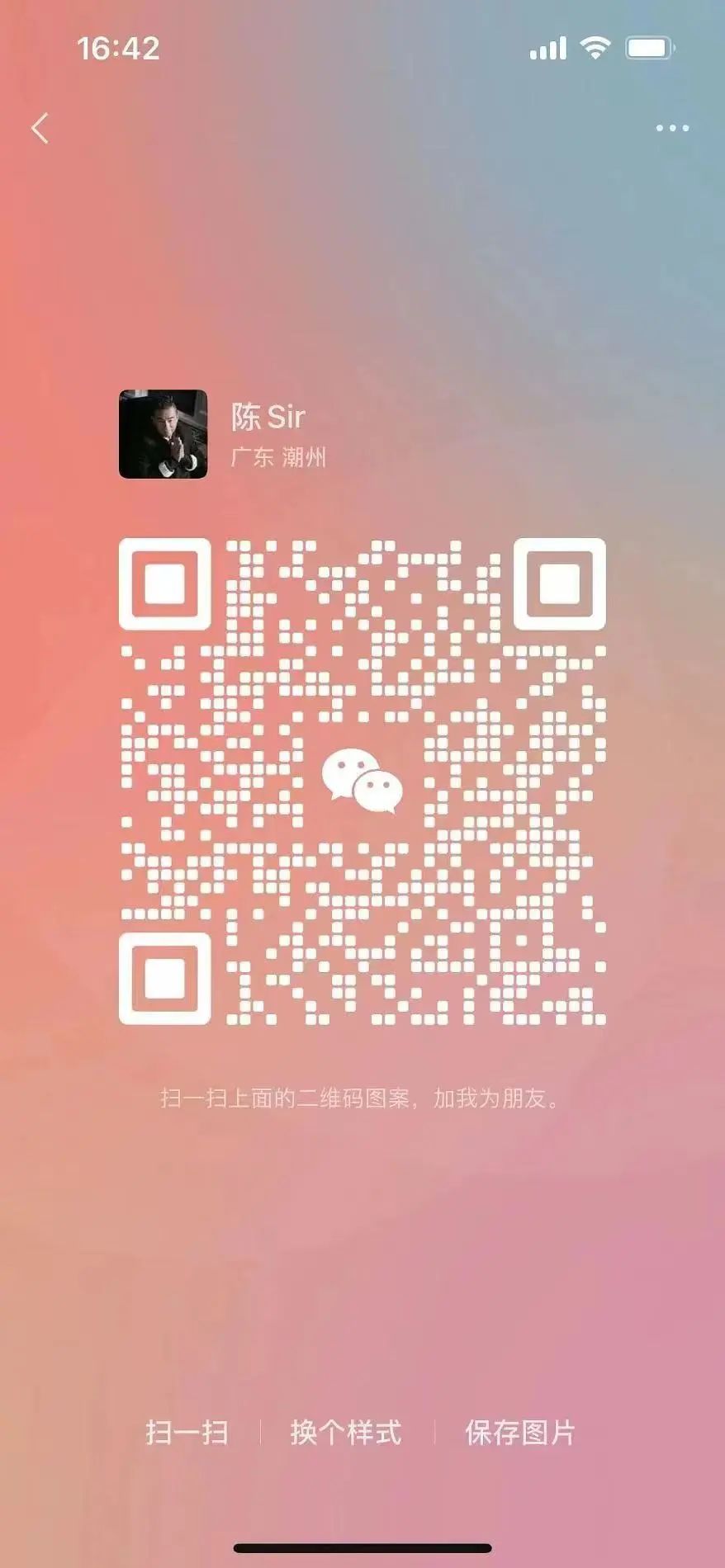This screenshot has height=1568, width=725.
Task: Tap 扫一扫 to scan a code
Action: point(187,1433)
